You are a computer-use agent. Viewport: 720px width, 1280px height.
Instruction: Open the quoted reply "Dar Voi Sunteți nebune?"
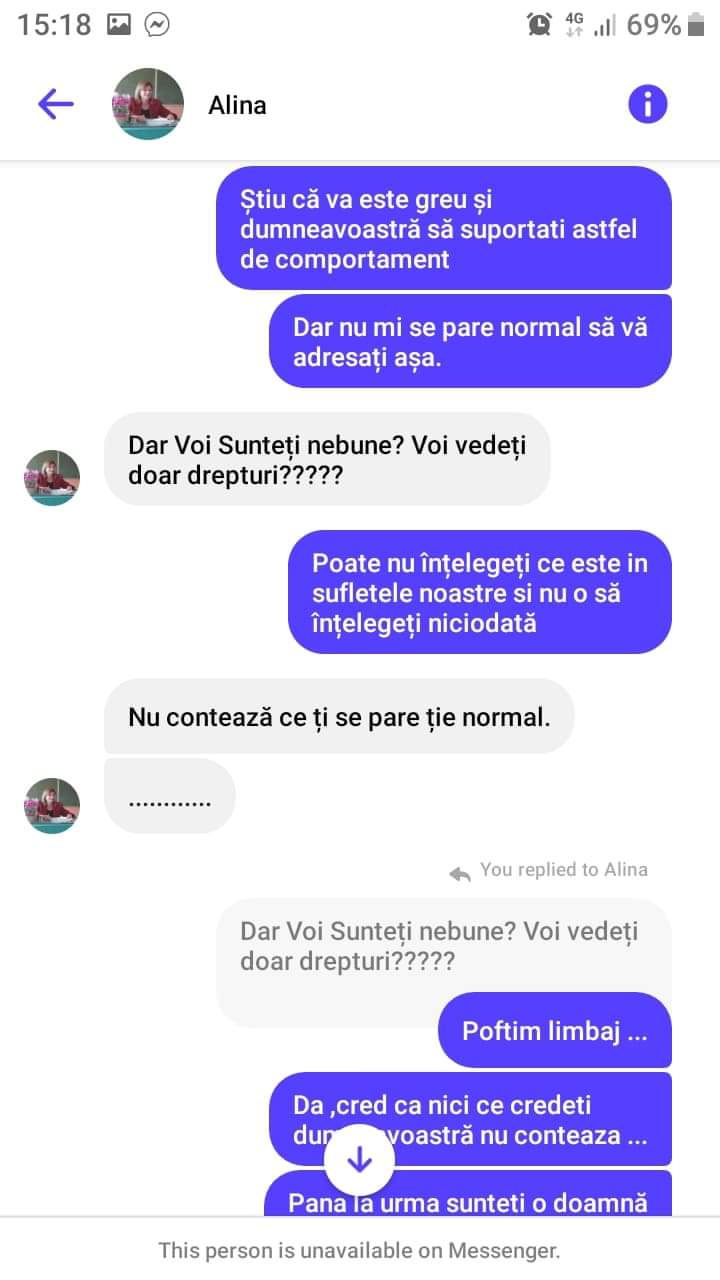pyautogui.click(x=440, y=946)
